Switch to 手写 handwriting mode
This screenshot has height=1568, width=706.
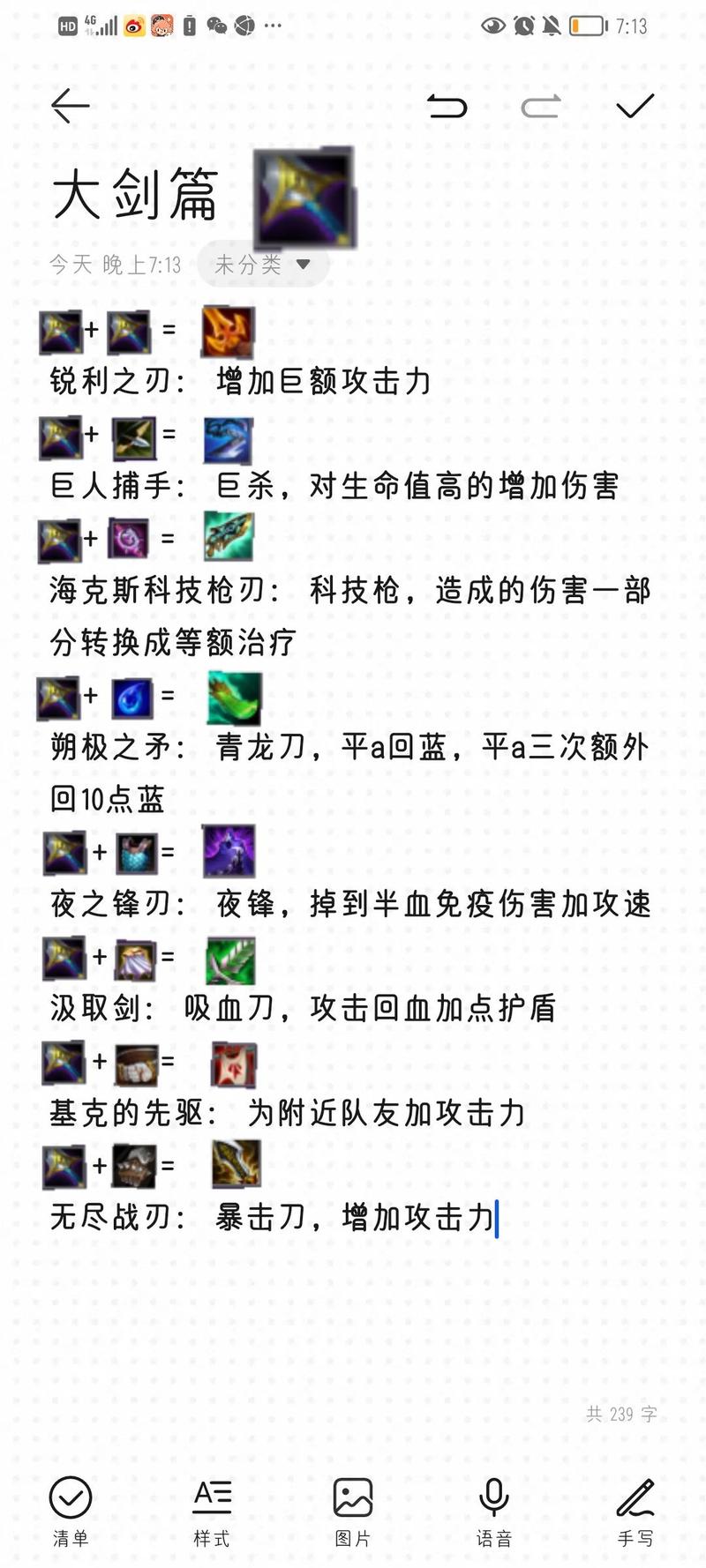635,1510
